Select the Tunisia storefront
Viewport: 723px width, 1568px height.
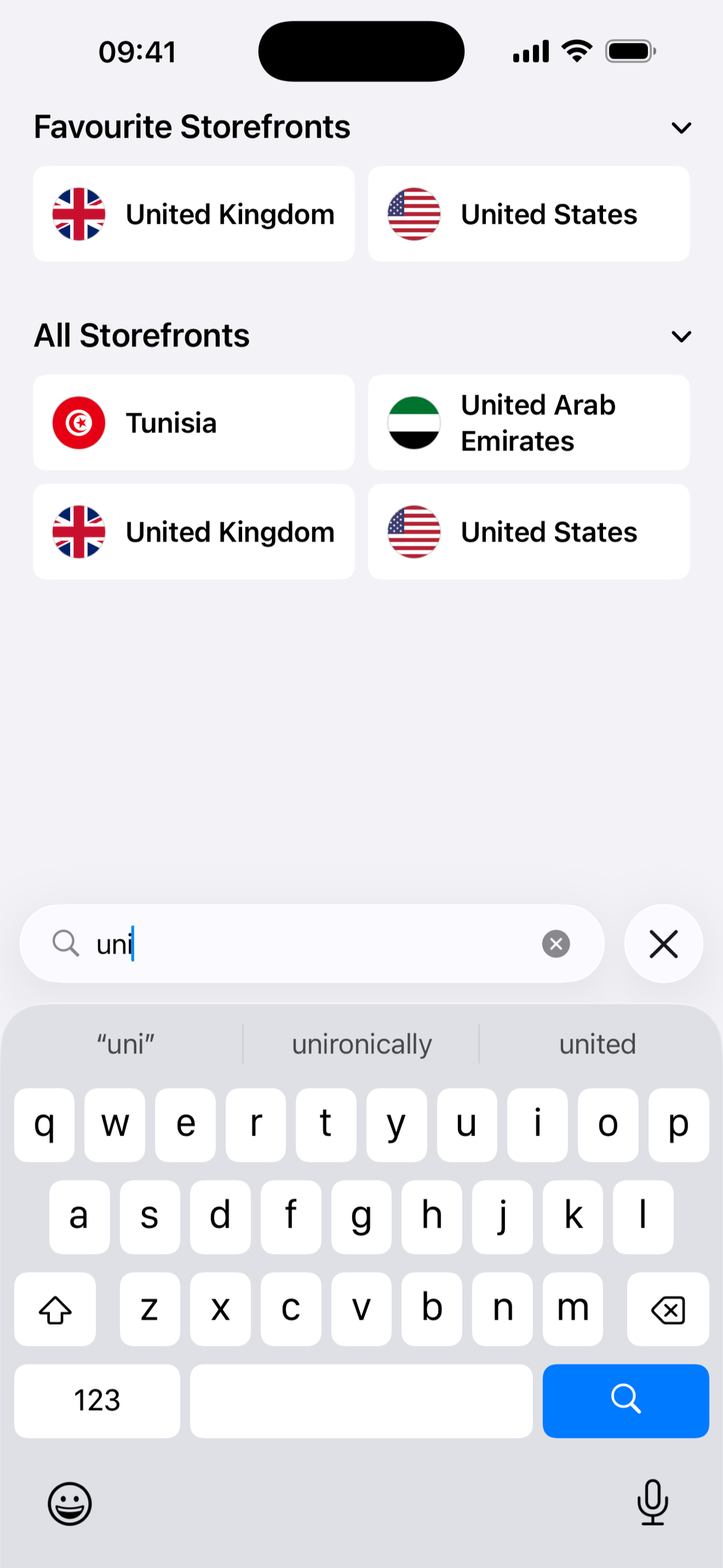pos(193,422)
